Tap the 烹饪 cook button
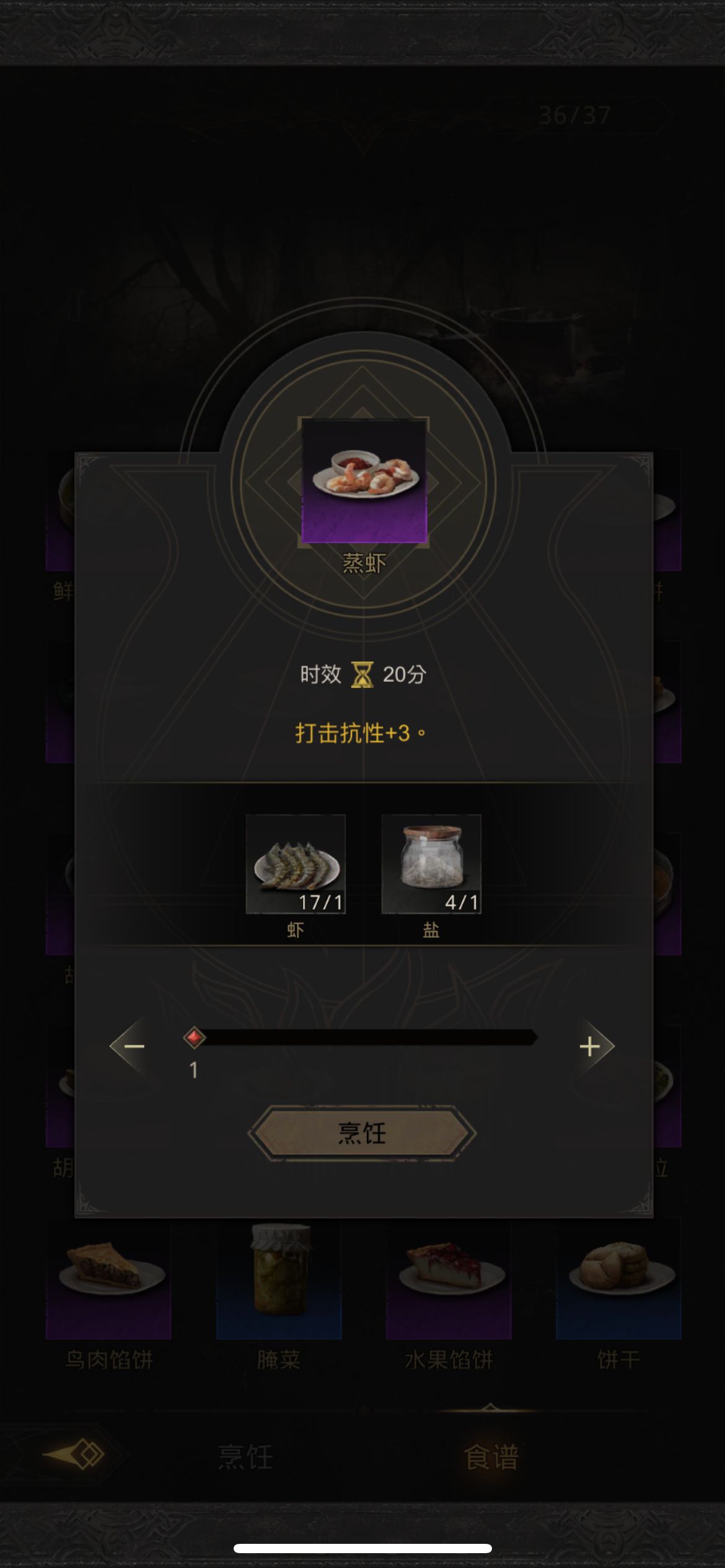 click(x=362, y=1133)
